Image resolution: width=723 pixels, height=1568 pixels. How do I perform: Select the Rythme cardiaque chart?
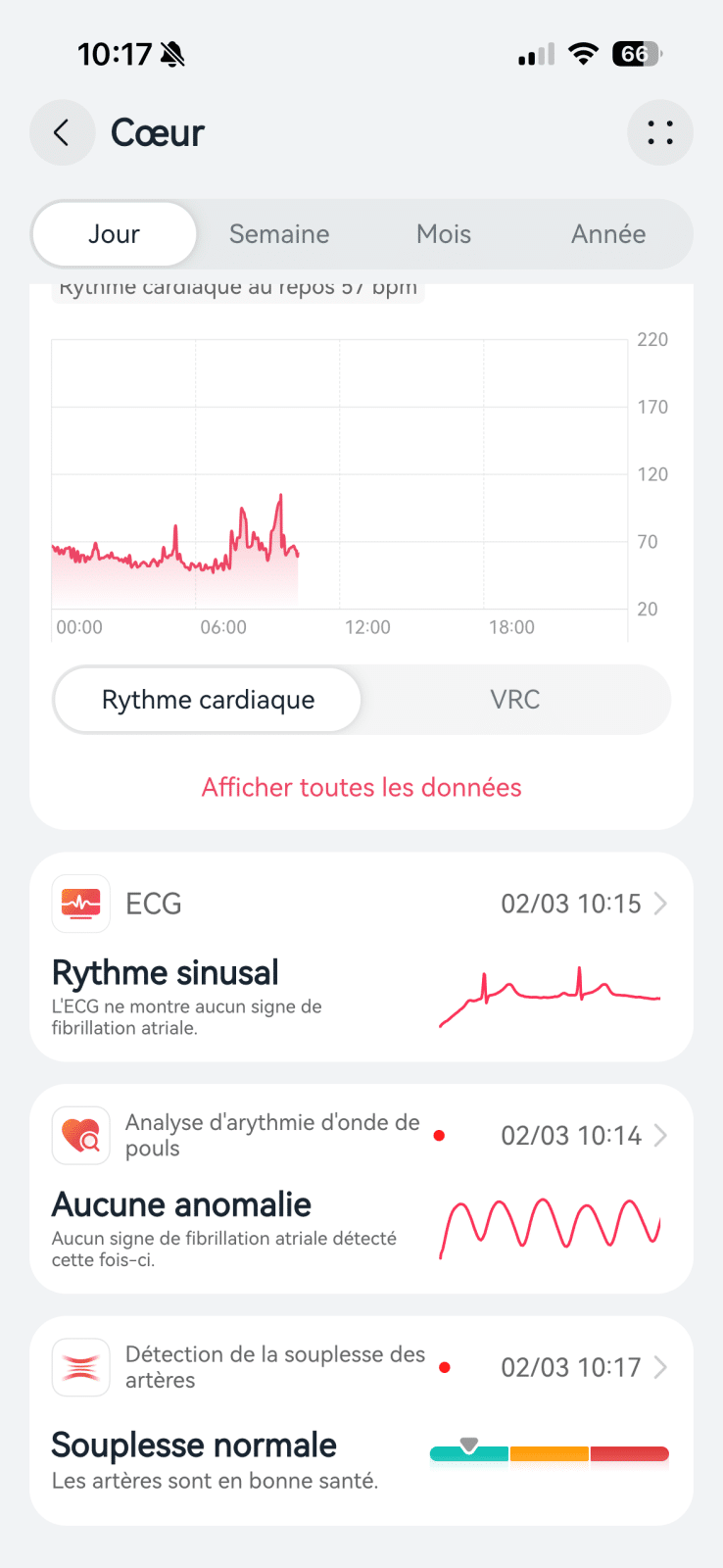pyautogui.click(x=208, y=700)
